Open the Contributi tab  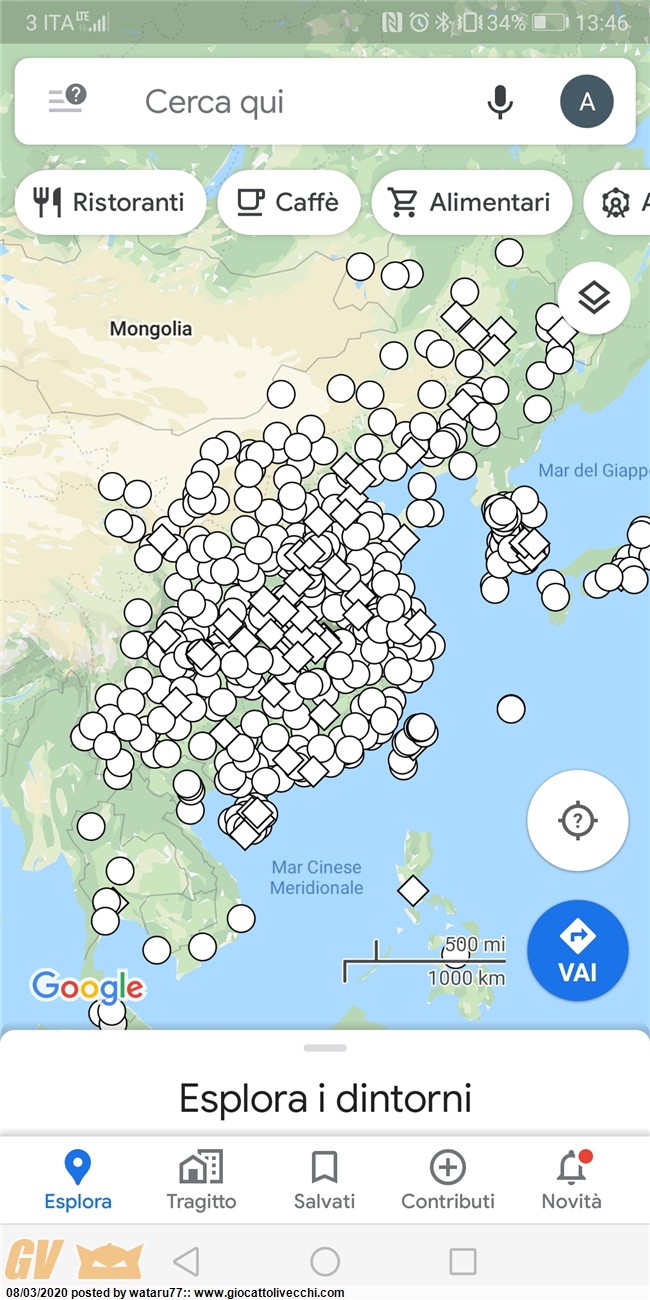[x=448, y=1181]
